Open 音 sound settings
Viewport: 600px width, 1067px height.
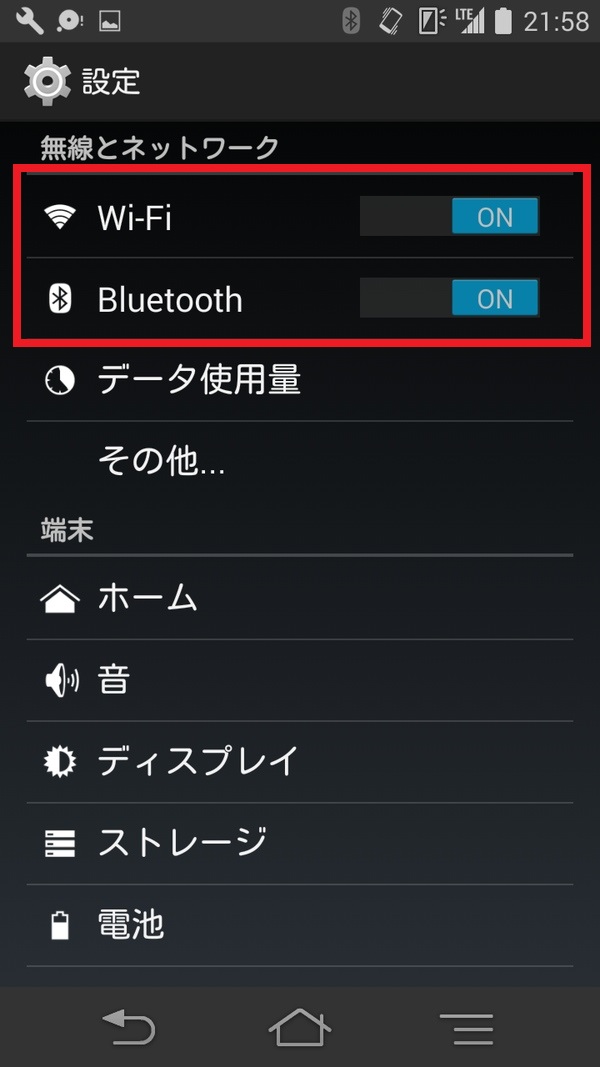pos(114,680)
